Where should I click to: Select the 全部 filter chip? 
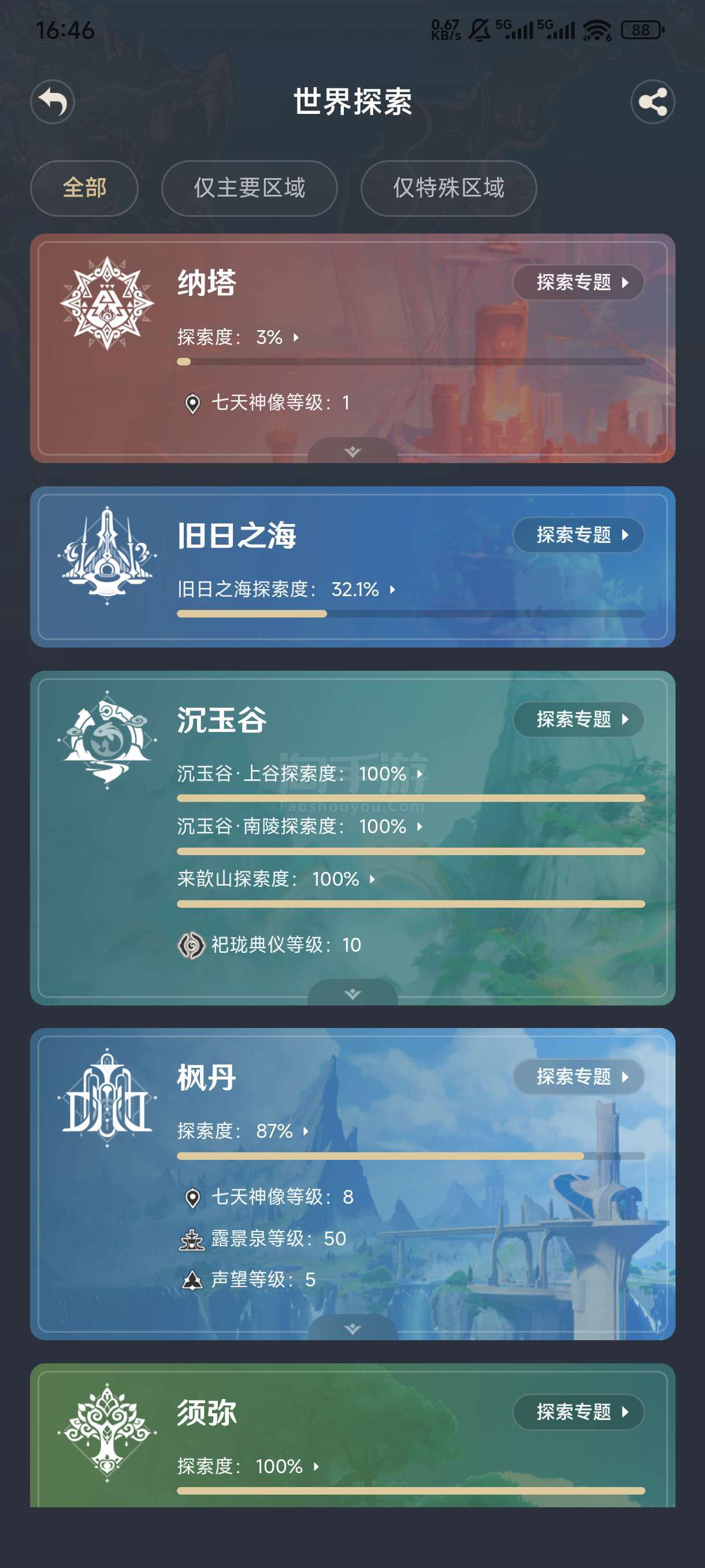84,188
